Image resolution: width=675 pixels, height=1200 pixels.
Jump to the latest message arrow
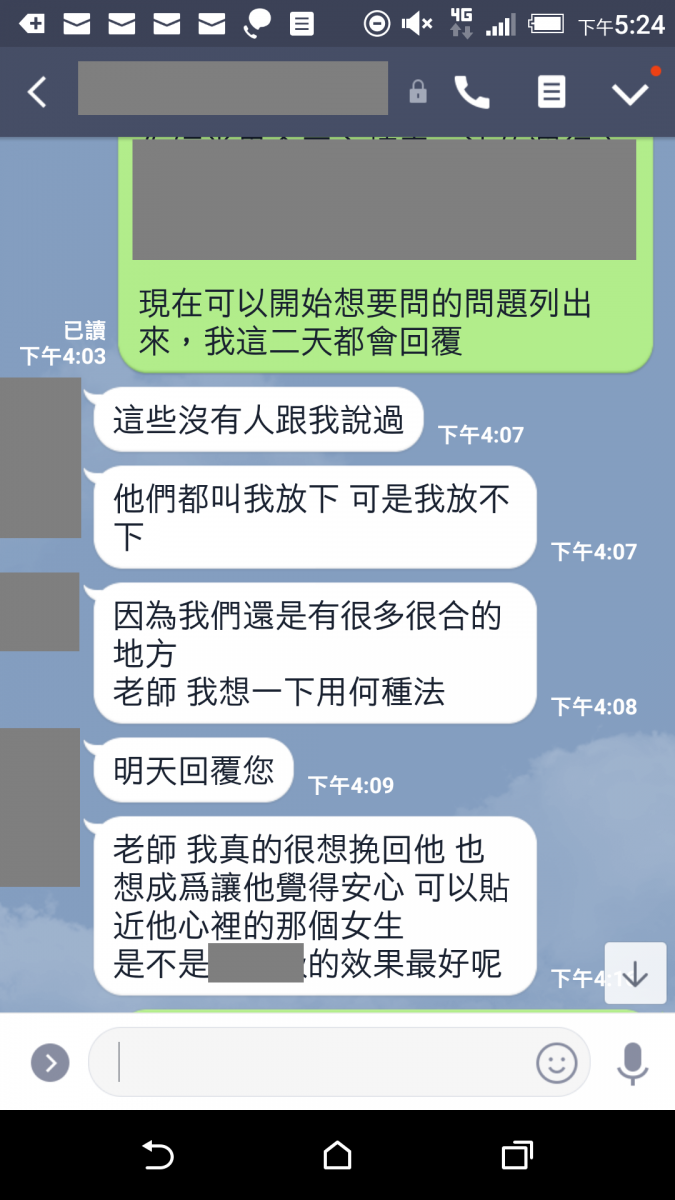point(635,973)
